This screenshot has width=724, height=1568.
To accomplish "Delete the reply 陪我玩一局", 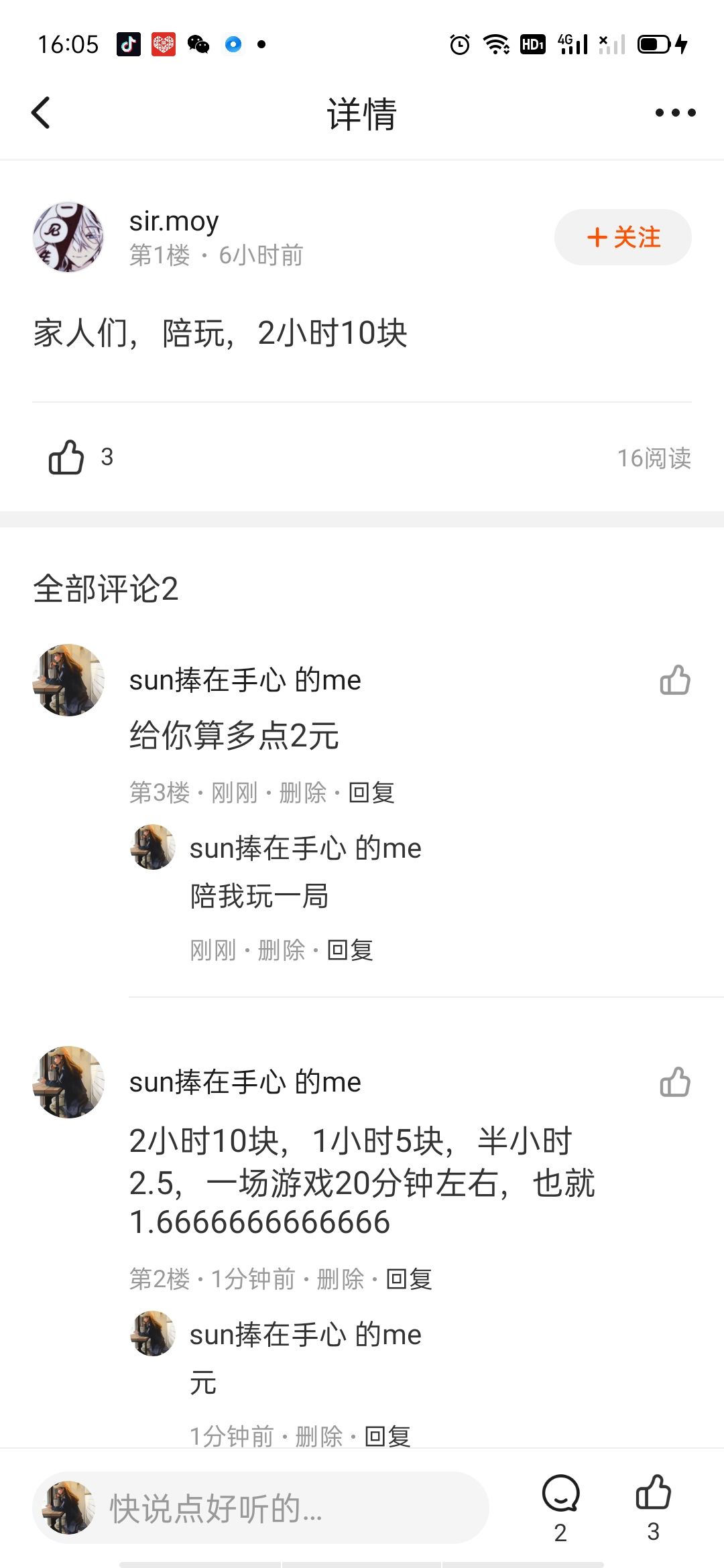I will point(281,950).
